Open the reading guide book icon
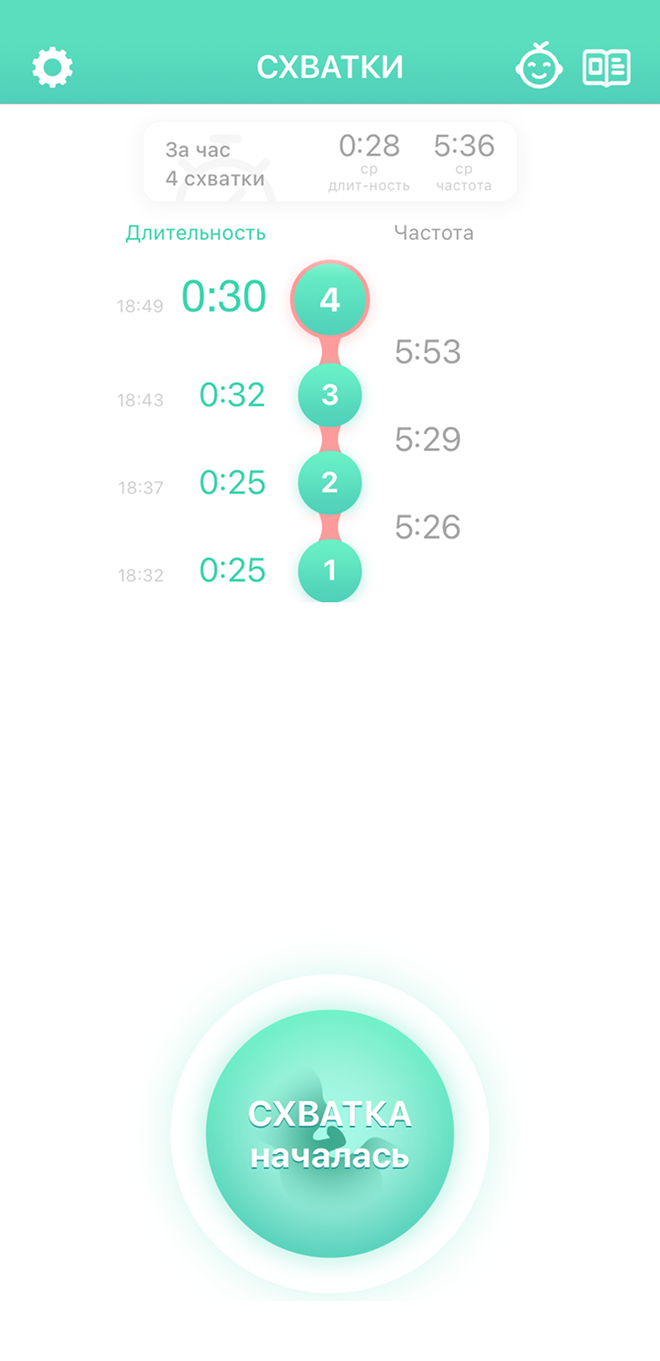660x1361 pixels. coord(607,68)
